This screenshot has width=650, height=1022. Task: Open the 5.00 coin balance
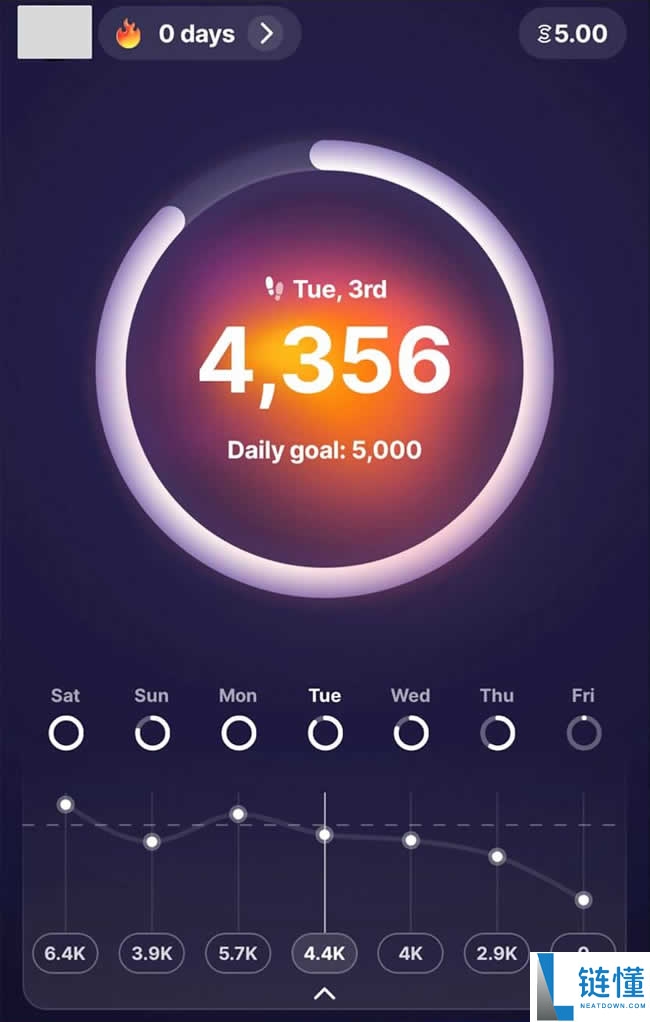[573, 34]
